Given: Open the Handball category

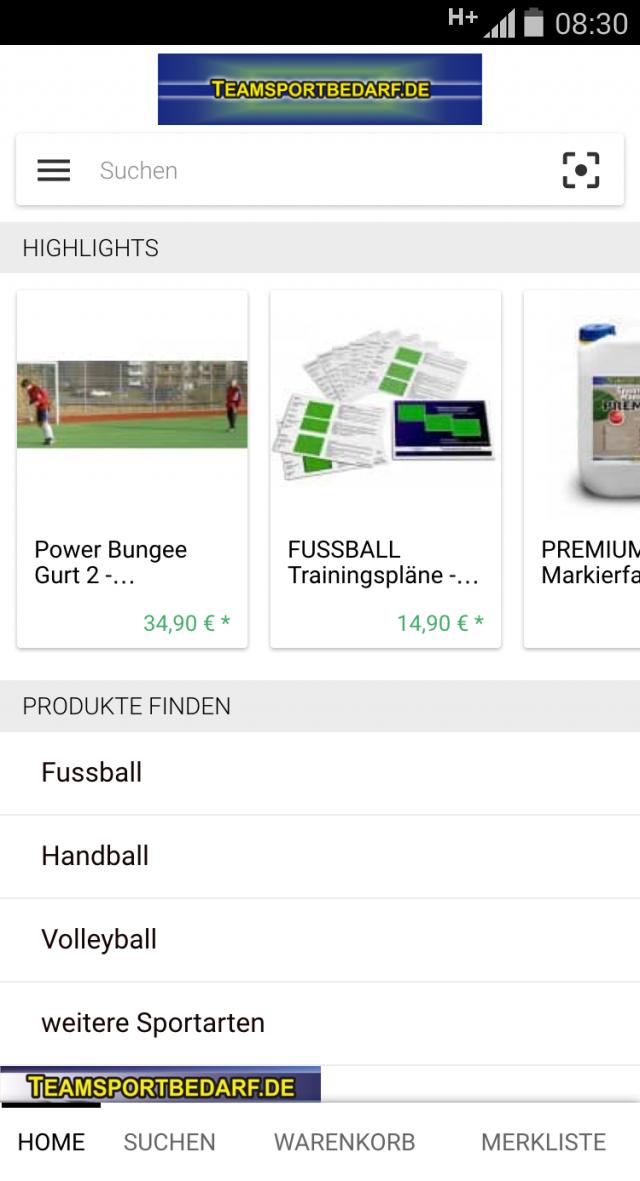Looking at the screenshot, I should click(320, 856).
